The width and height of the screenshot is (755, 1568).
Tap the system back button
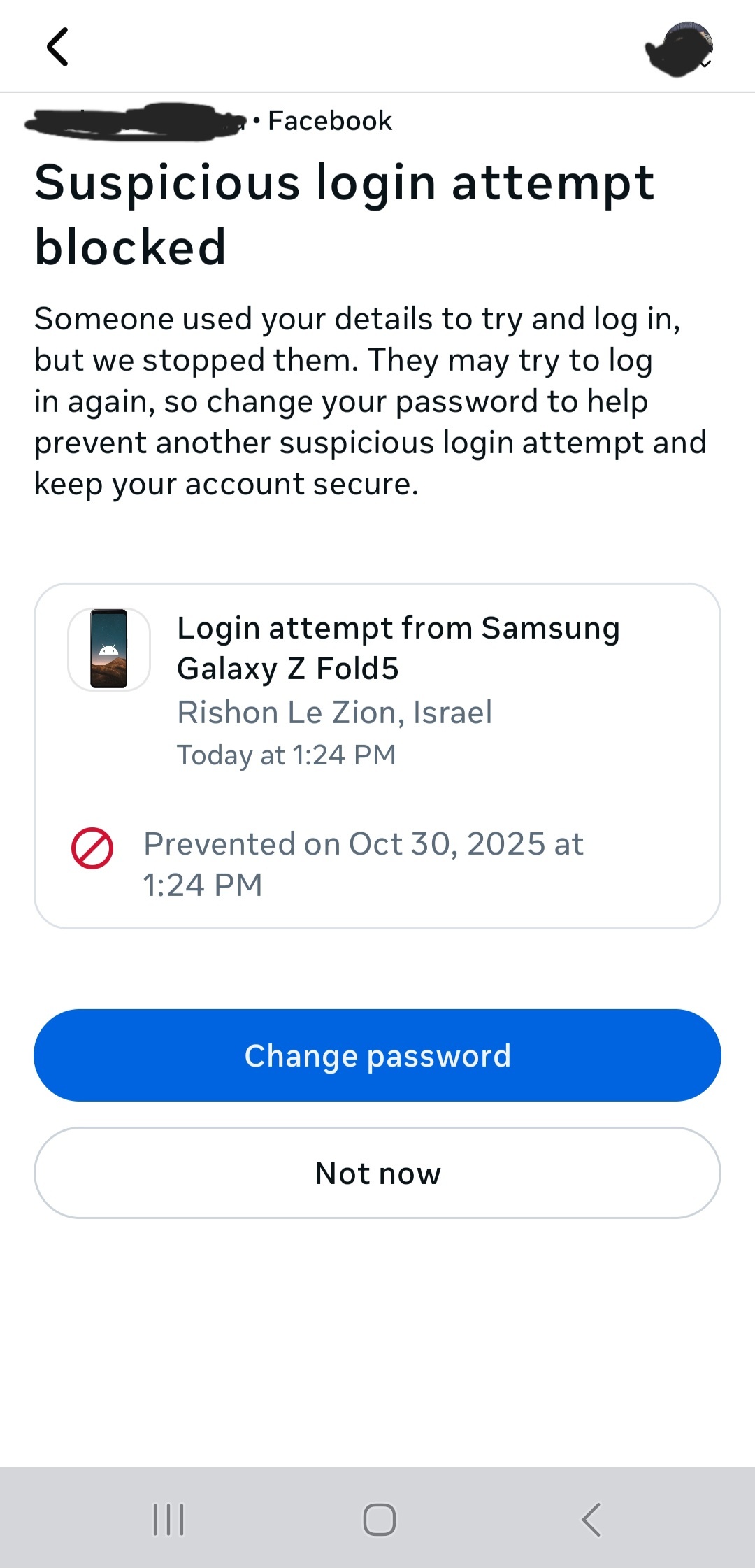591,1519
